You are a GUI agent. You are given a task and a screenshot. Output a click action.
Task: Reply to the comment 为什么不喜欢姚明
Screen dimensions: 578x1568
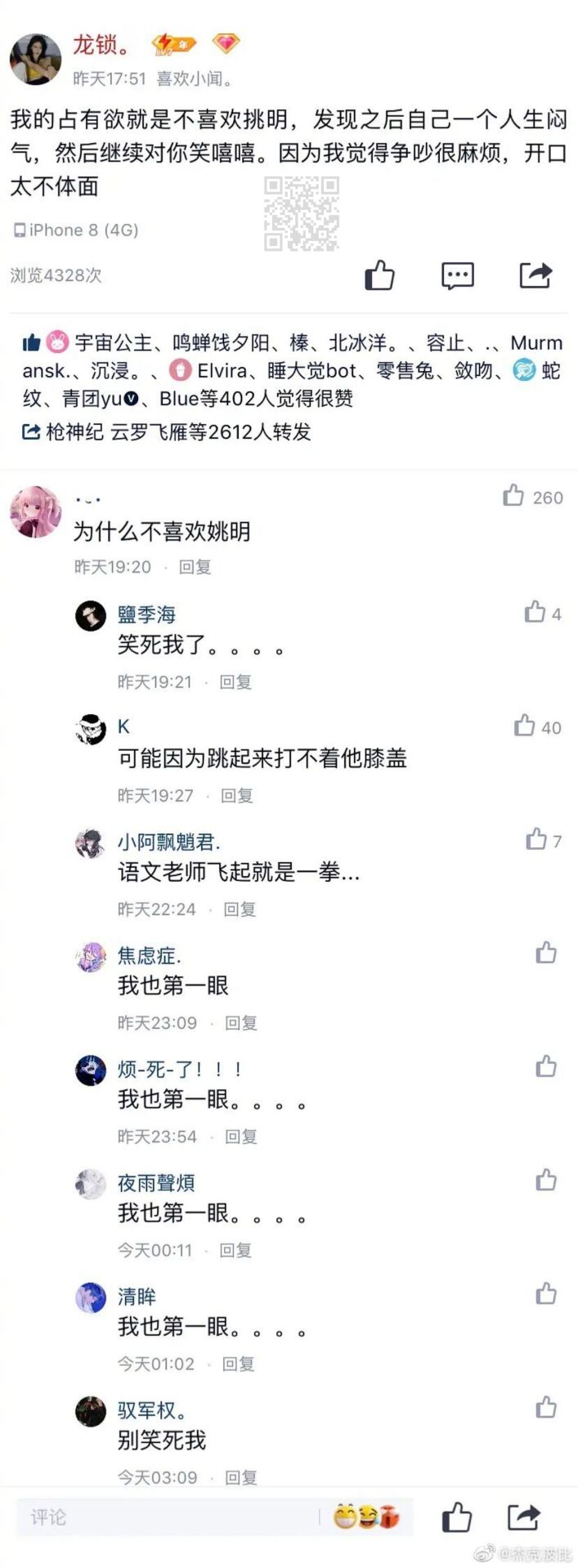coord(195,567)
